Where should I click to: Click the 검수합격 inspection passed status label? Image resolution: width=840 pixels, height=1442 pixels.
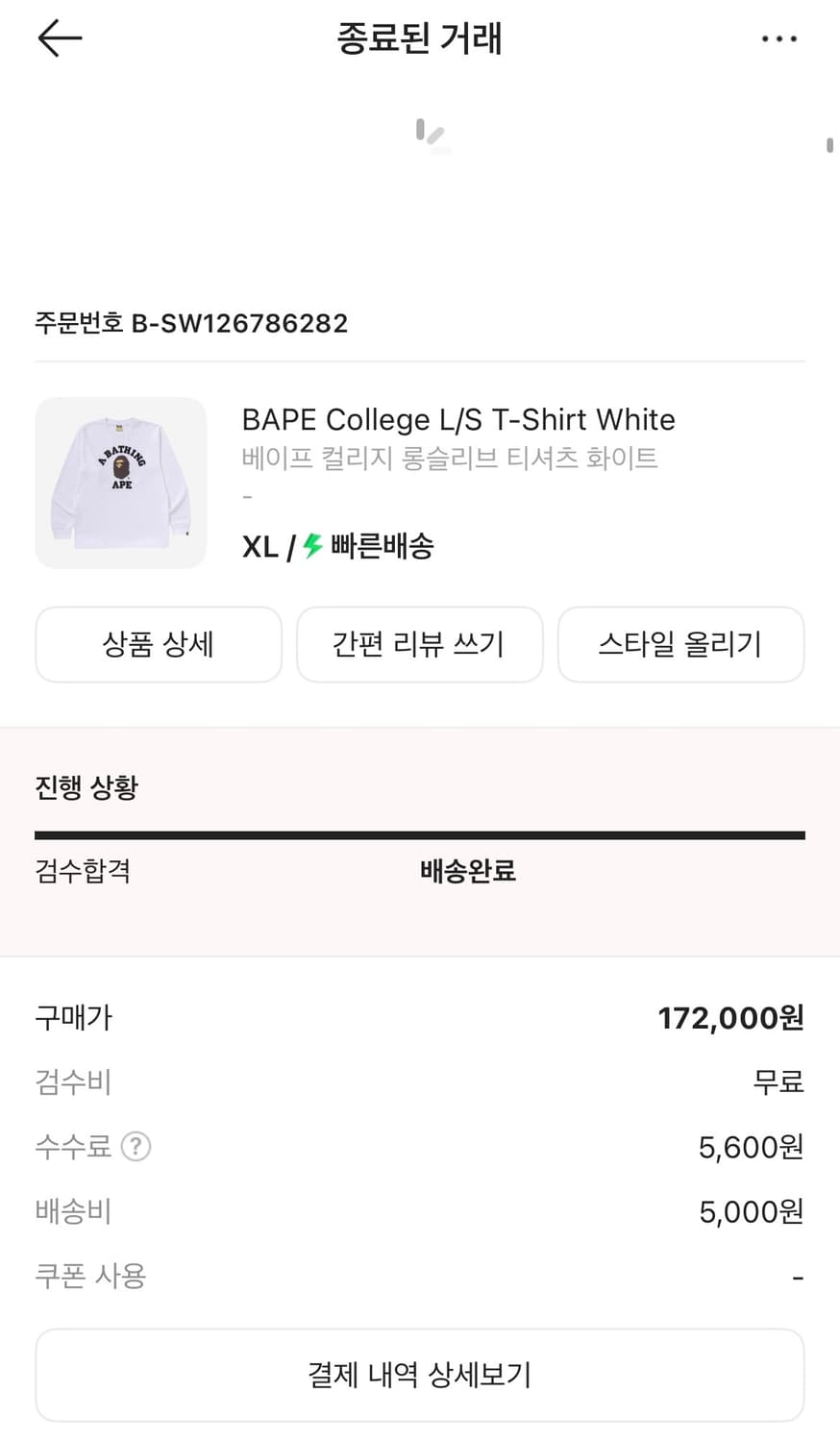click(x=82, y=871)
